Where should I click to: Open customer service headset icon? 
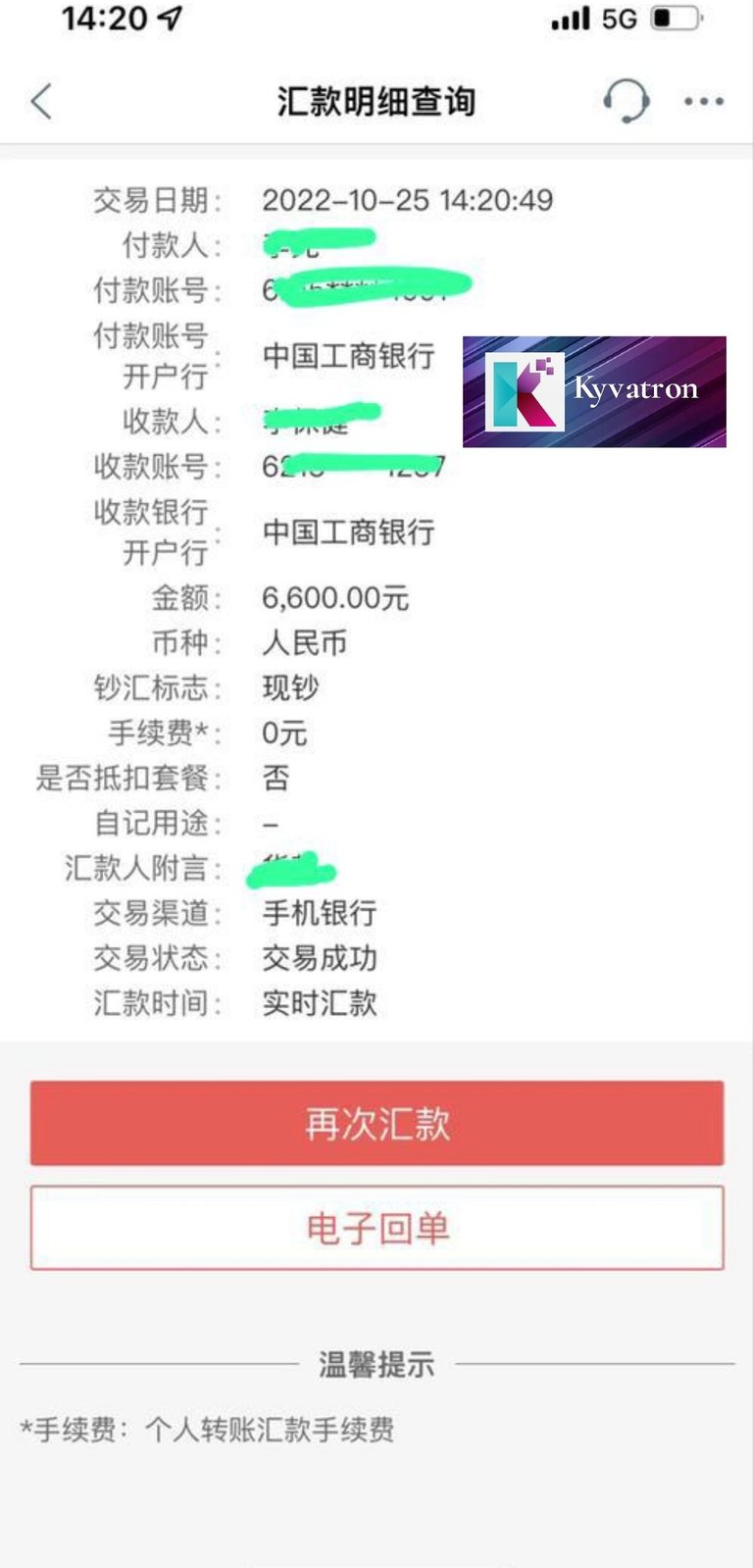[626, 100]
